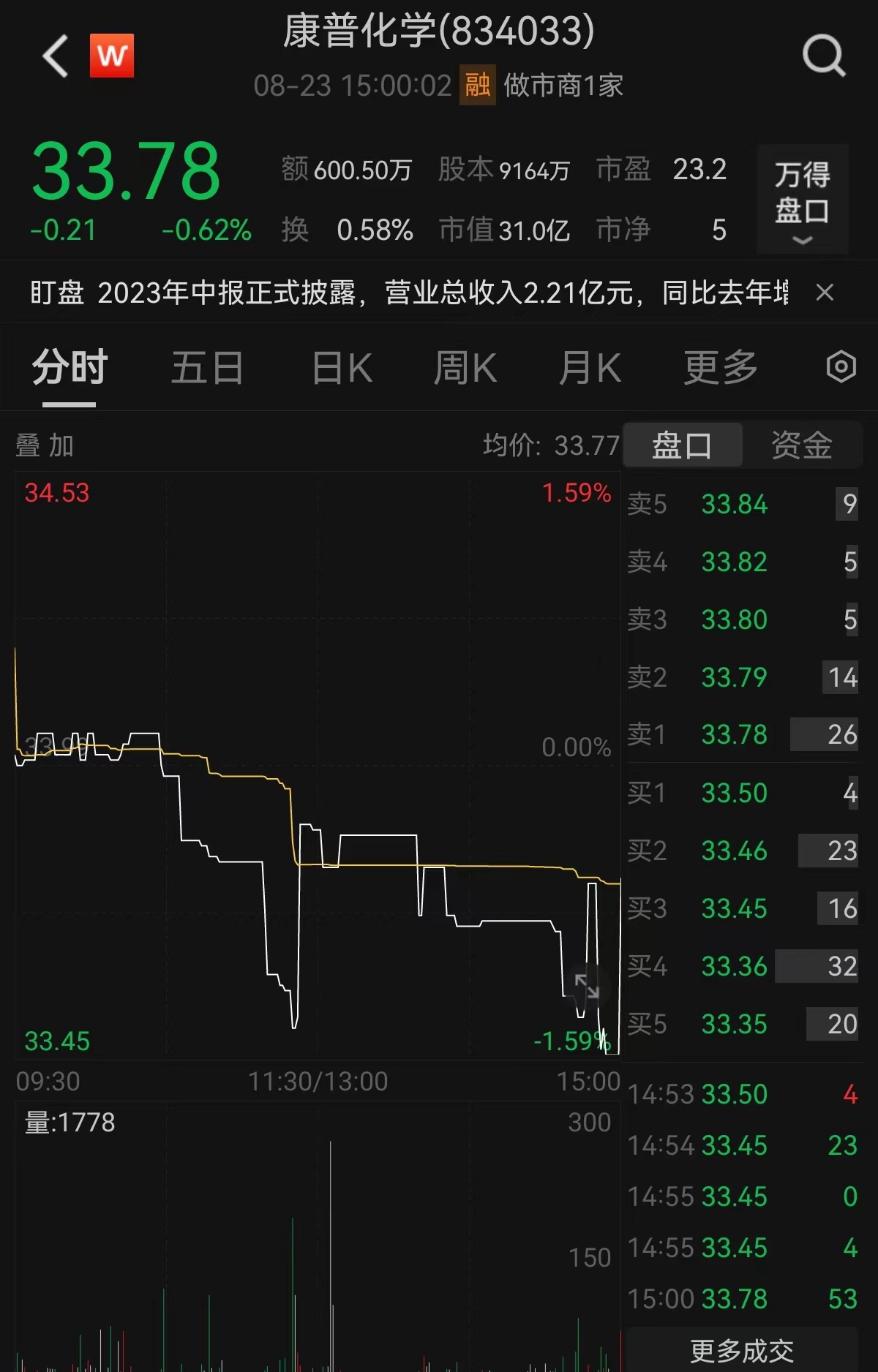The height and width of the screenshot is (1372, 878).
Task: Switch to the 日K chart tab
Action: [x=342, y=367]
